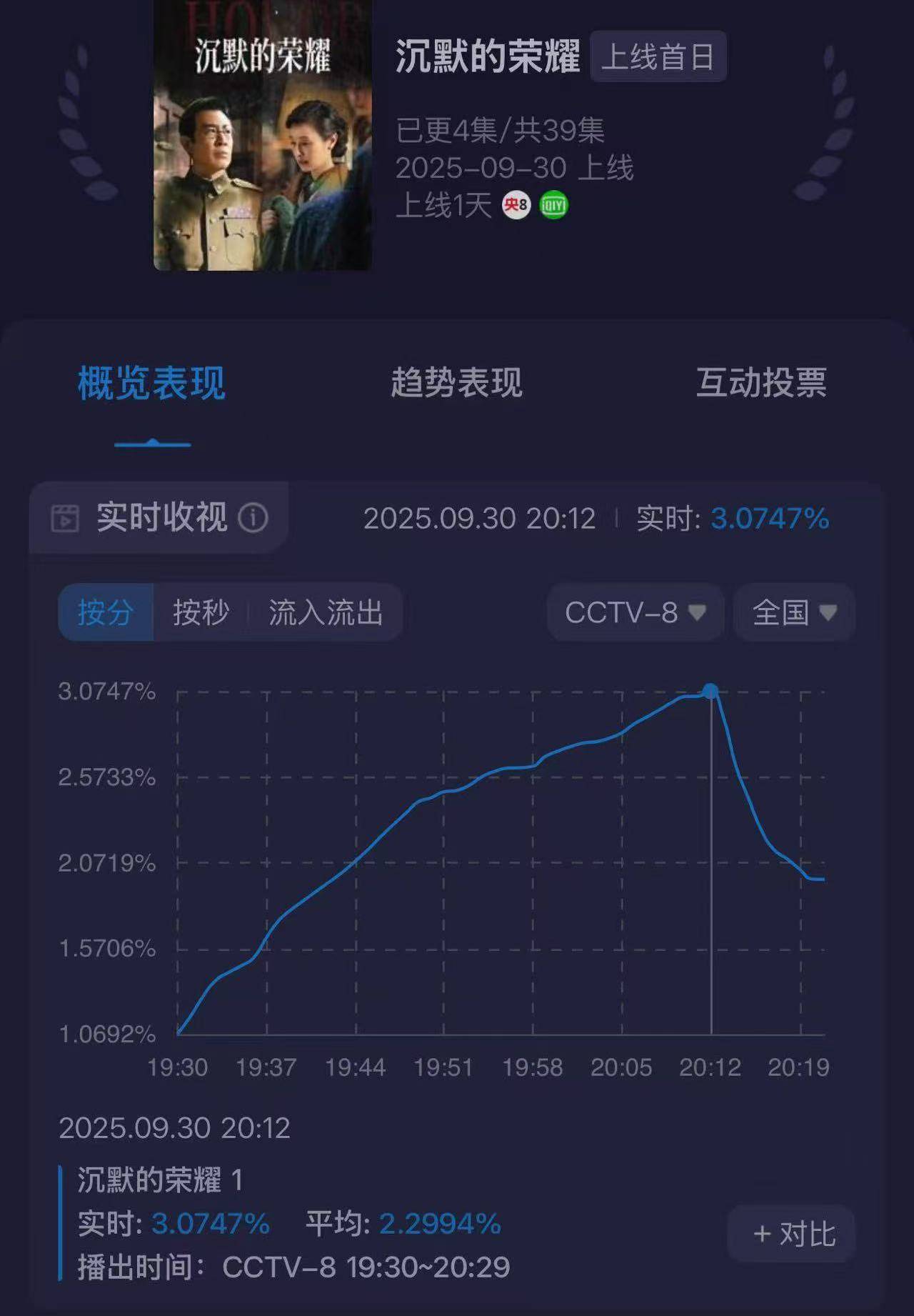Enable 流入流出 inflow-outflow view
The image size is (914, 1316).
(x=325, y=612)
